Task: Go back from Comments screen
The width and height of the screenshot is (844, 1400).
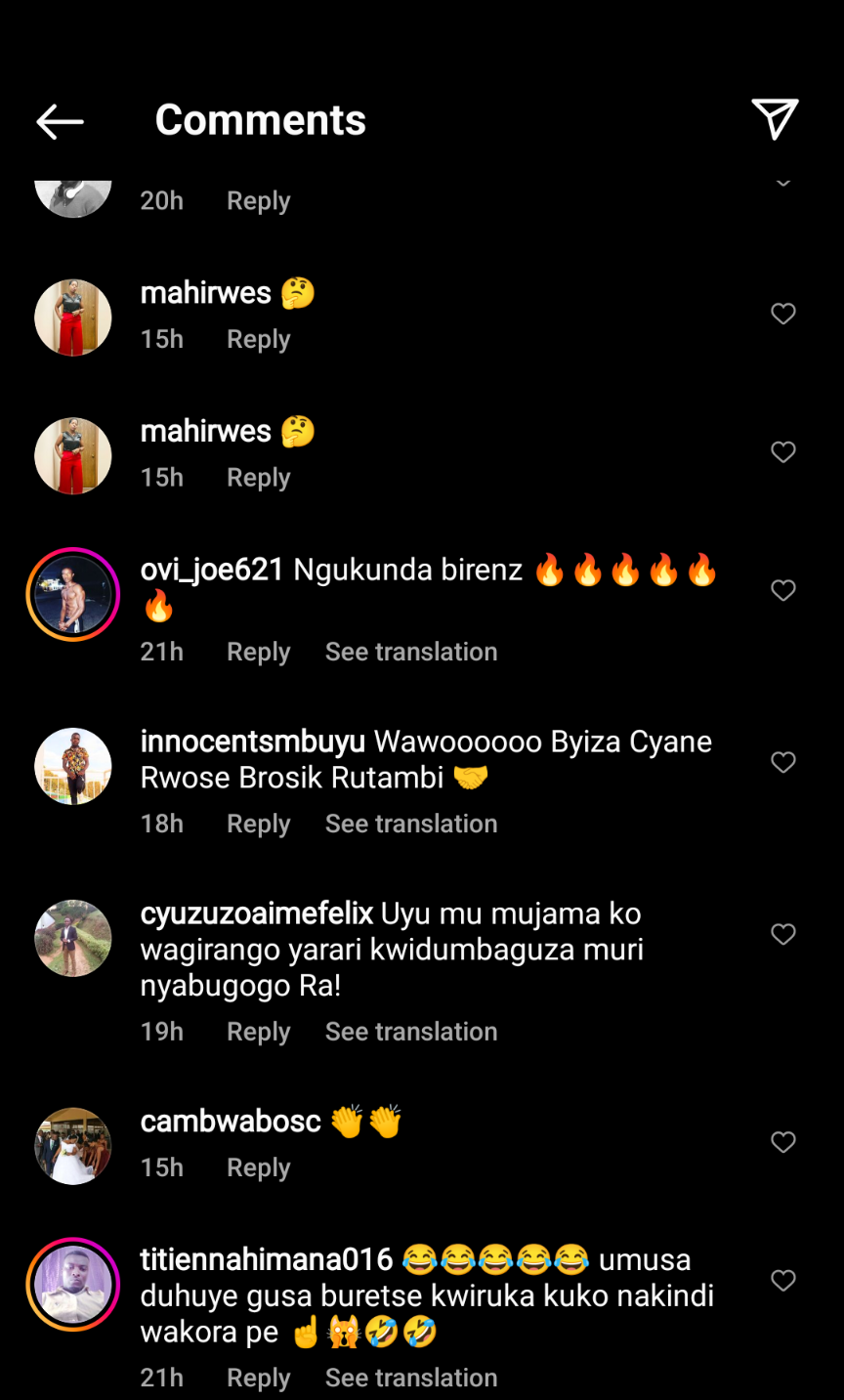Action: [60, 121]
